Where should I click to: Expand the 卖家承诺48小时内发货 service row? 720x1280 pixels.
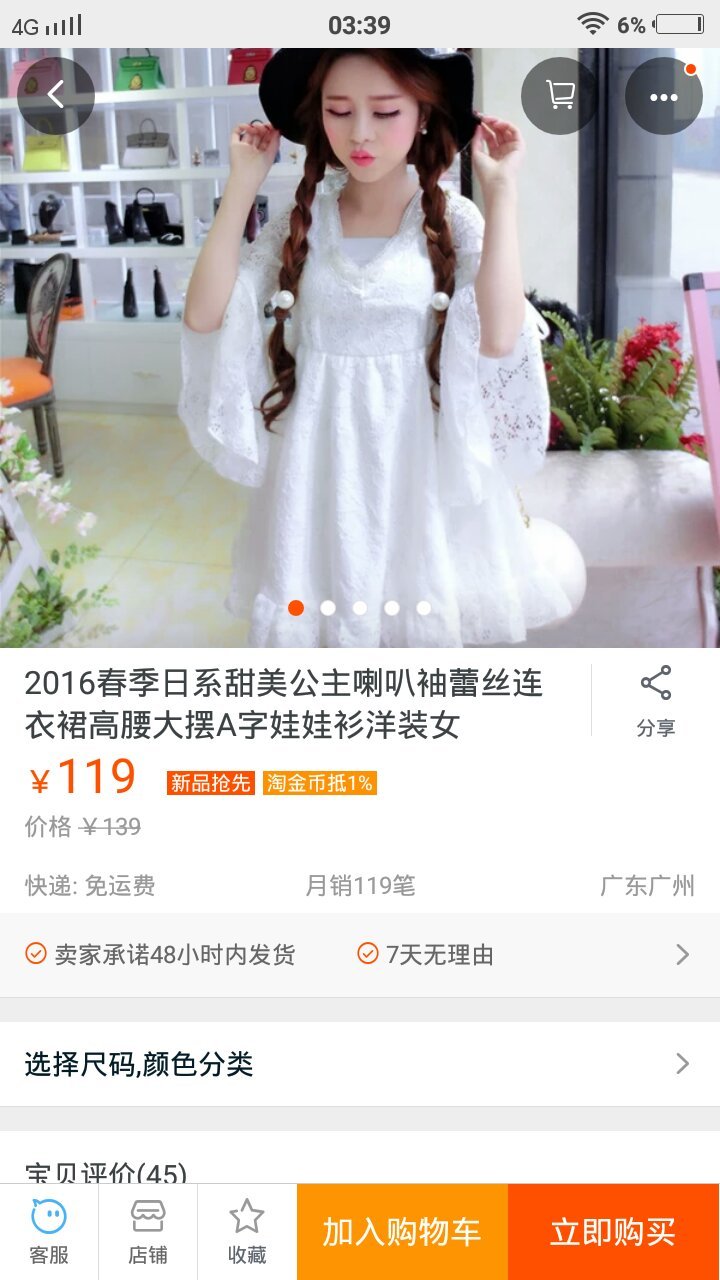coord(360,955)
